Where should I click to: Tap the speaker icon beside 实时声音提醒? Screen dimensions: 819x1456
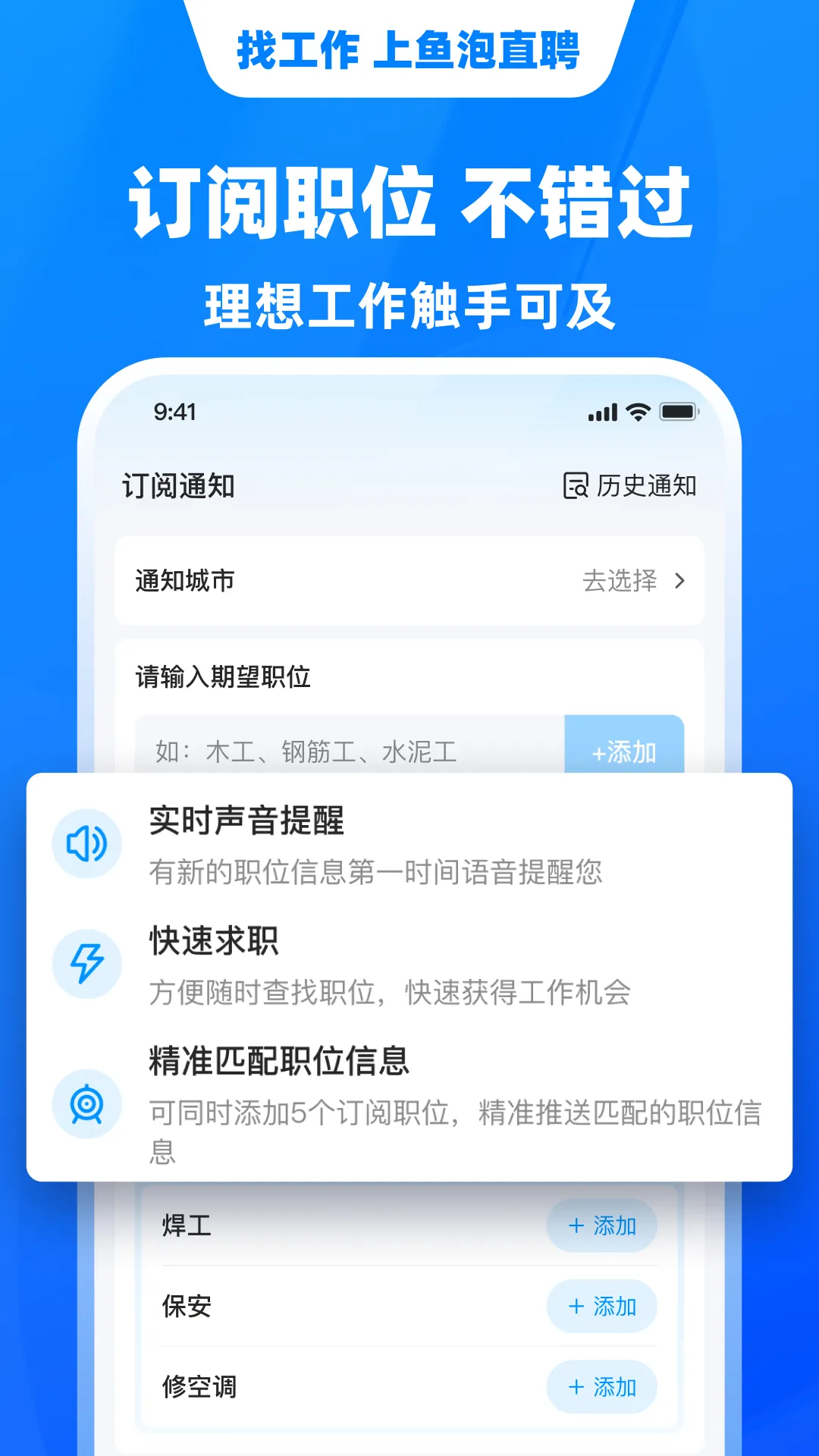[86, 844]
